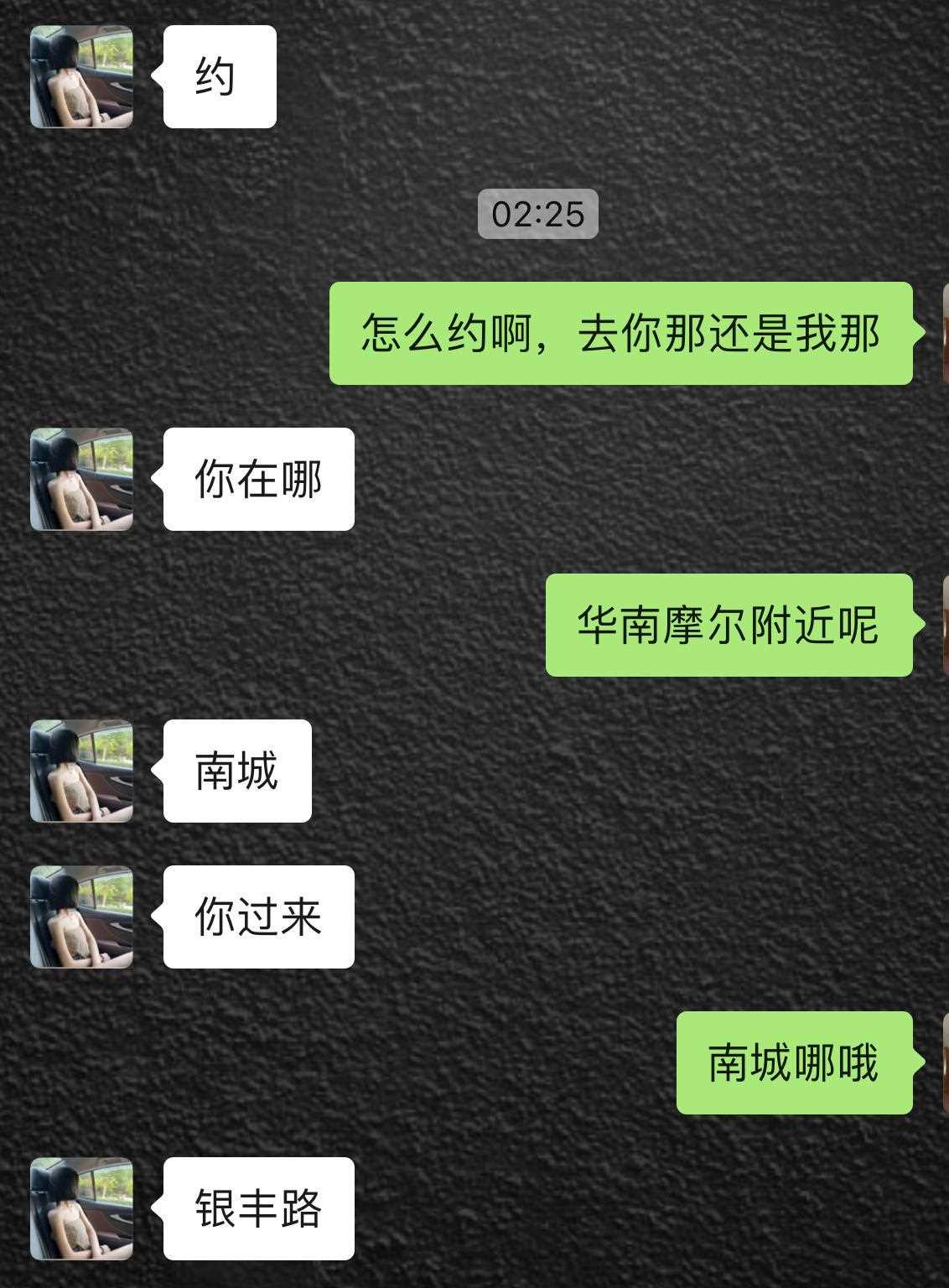The height and width of the screenshot is (1288, 949).
Task: Open the profile avatar beside 南城
Action: click(81, 771)
